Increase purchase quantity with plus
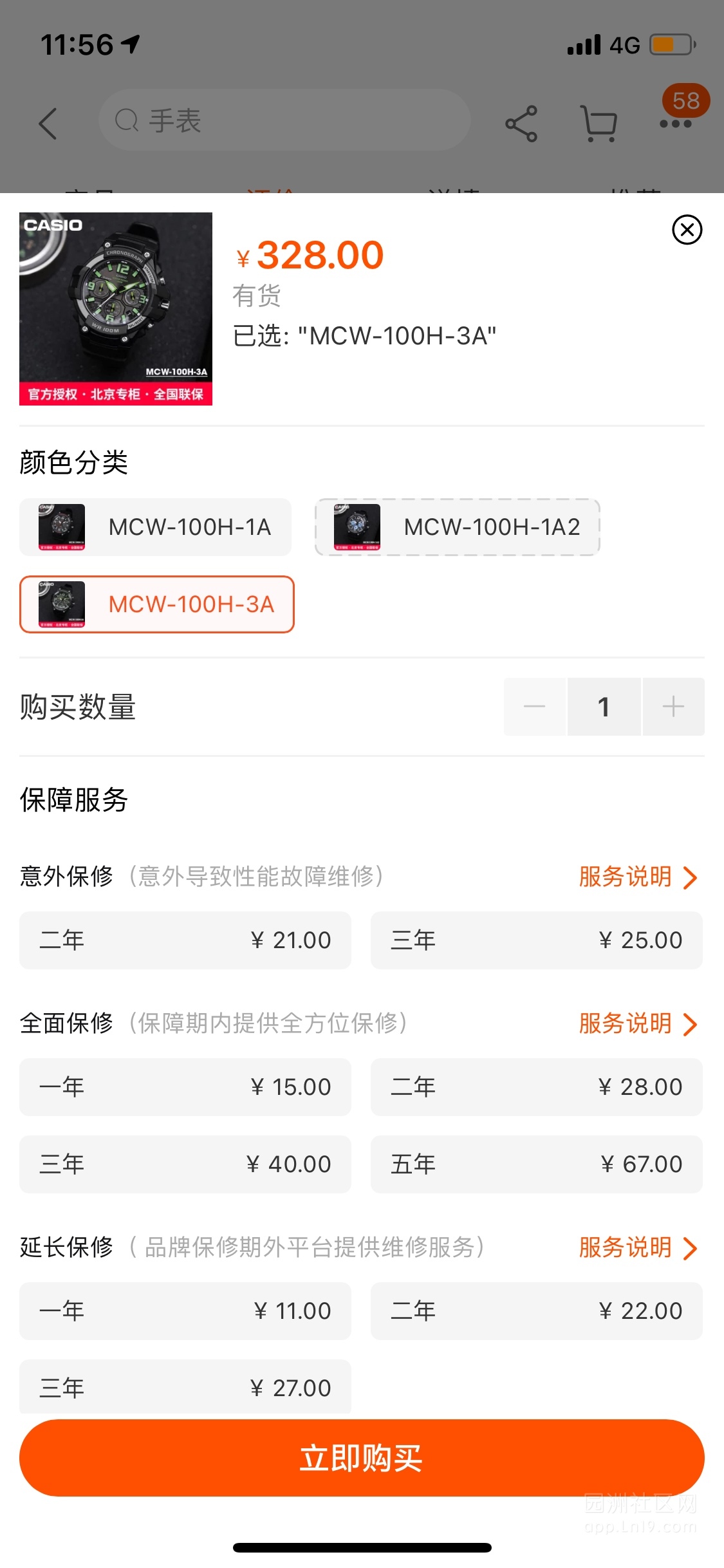The image size is (724, 1568). [673, 707]
